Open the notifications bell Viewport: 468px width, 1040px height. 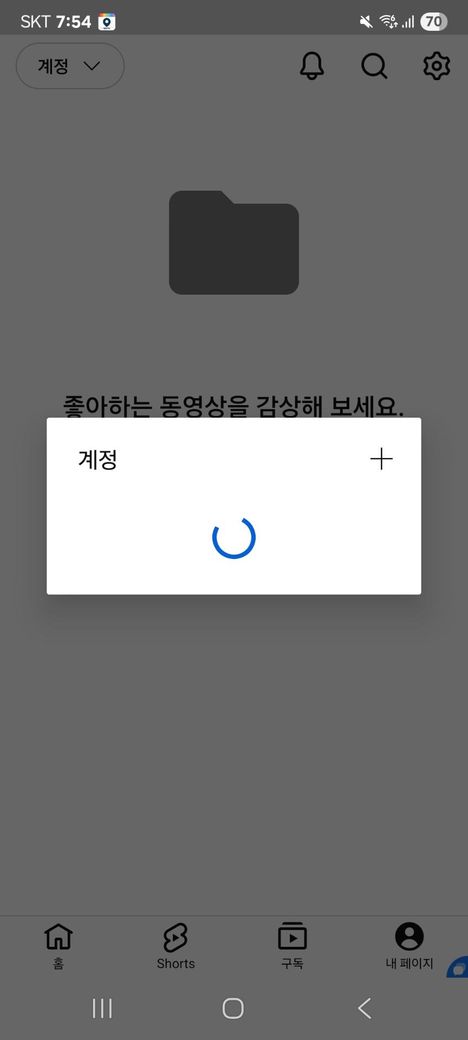[x=312, y=66]
